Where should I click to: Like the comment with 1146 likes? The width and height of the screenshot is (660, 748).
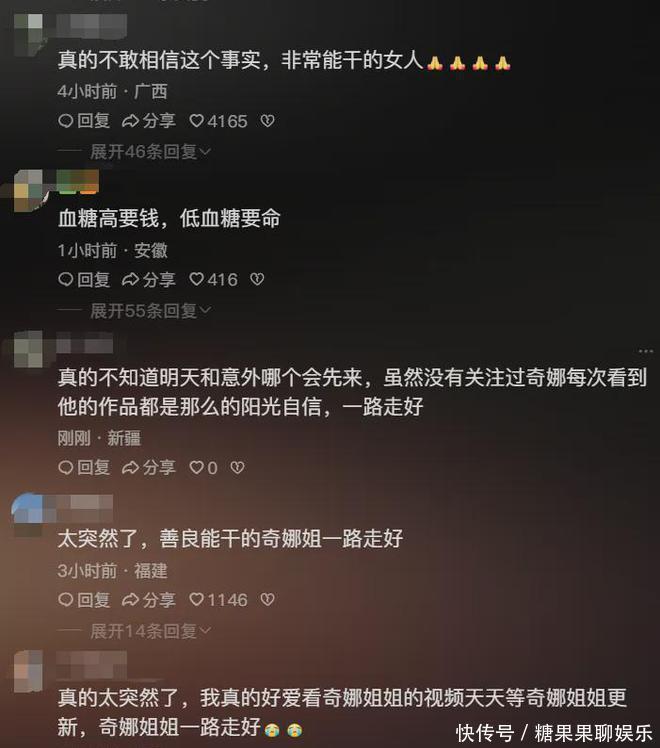click(218, 600)
